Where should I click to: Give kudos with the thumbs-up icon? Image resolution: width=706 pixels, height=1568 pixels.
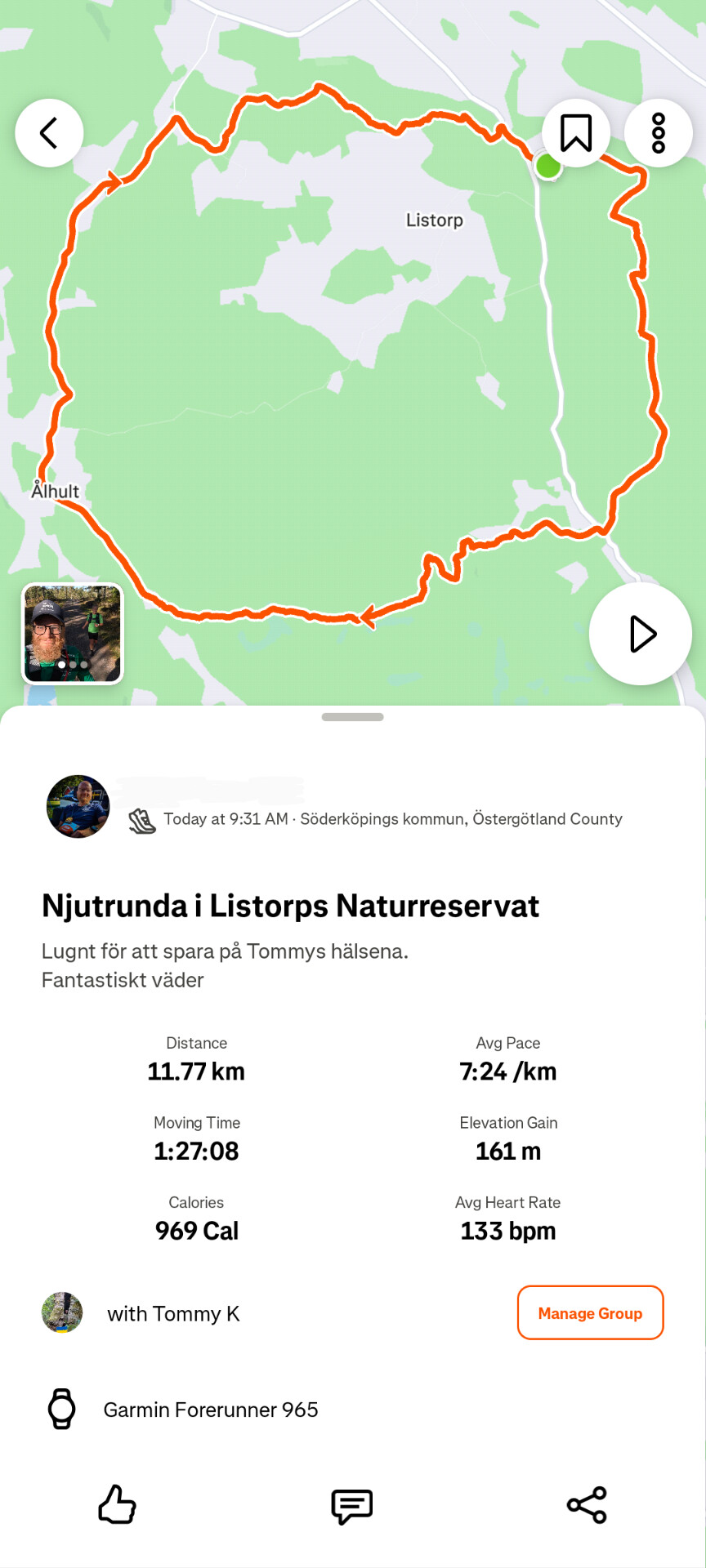tap(117, 1504)
